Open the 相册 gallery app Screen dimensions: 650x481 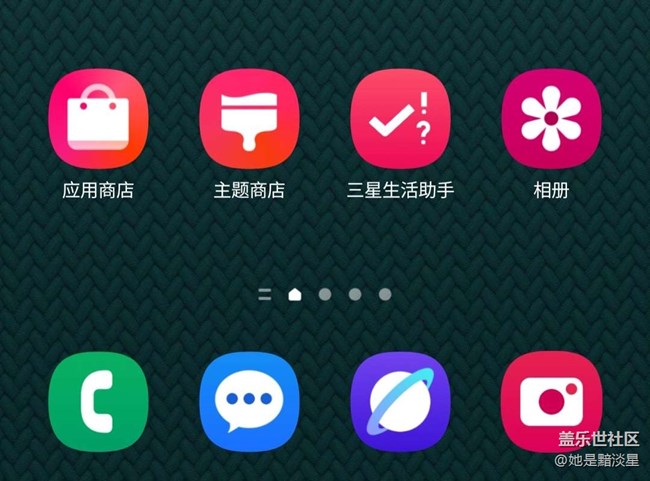point(551,120)
